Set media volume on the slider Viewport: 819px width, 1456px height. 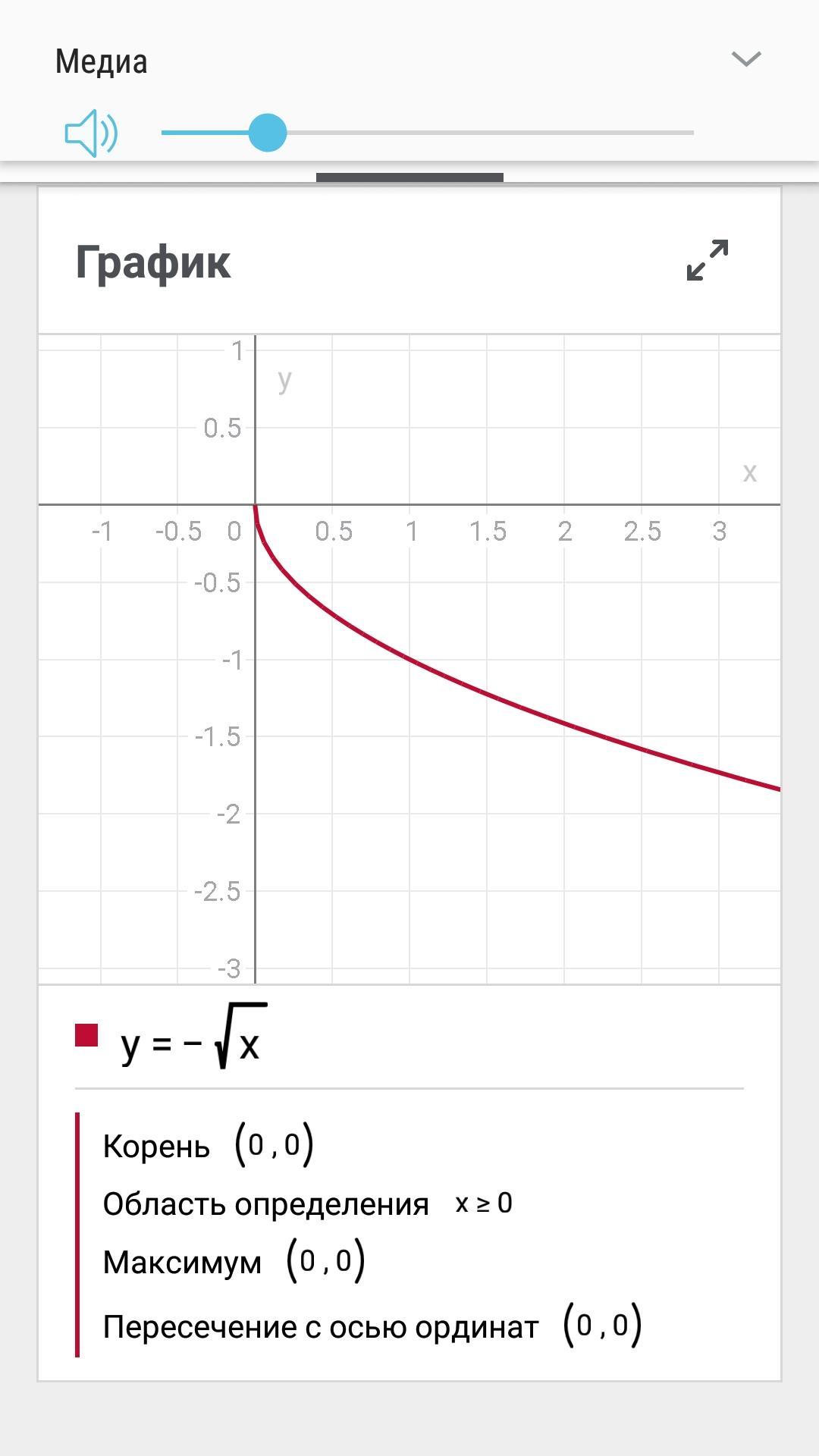(x=427, y=133)
